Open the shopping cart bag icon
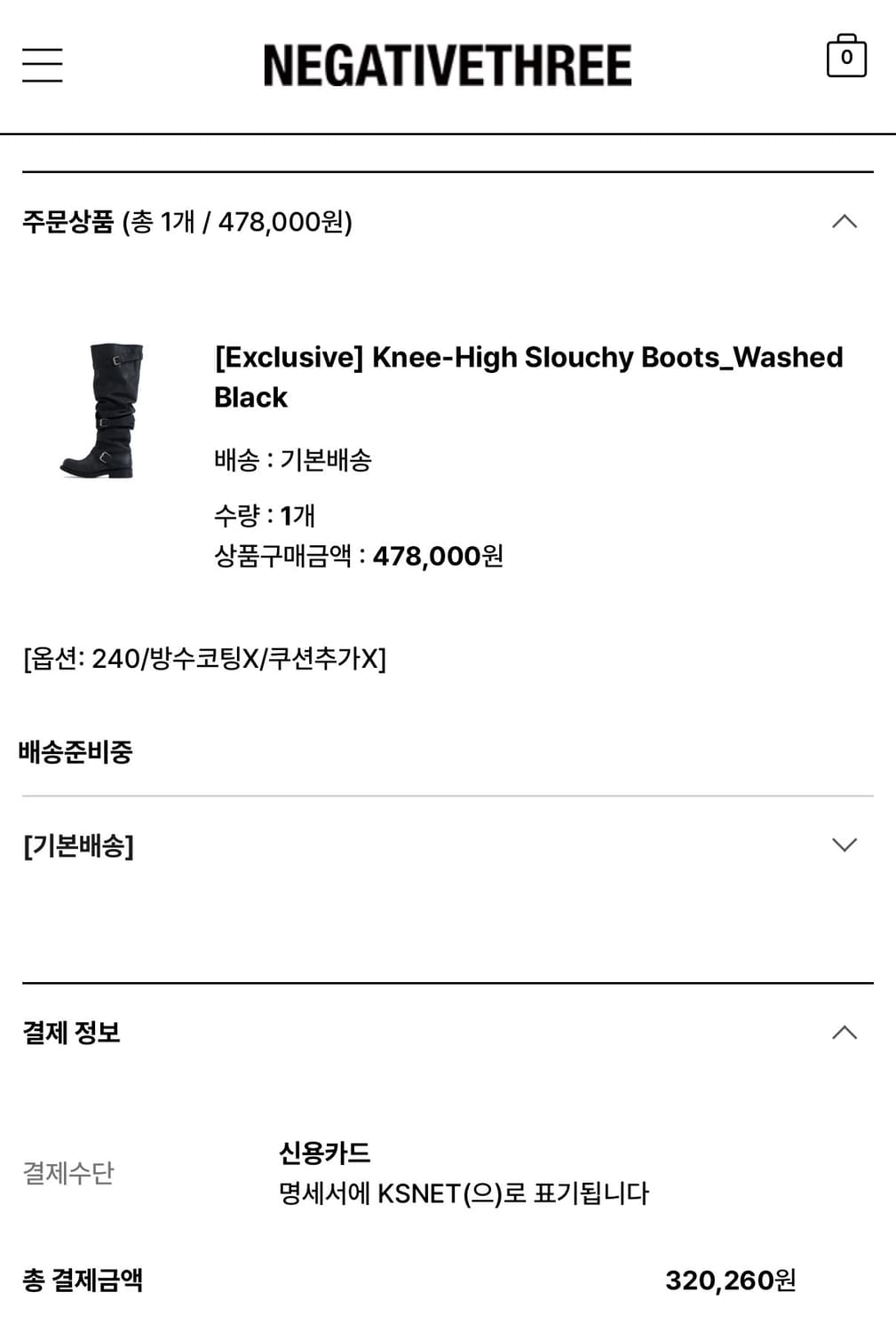The height and width of the screenshot is (1332, 896). (845, 57)
